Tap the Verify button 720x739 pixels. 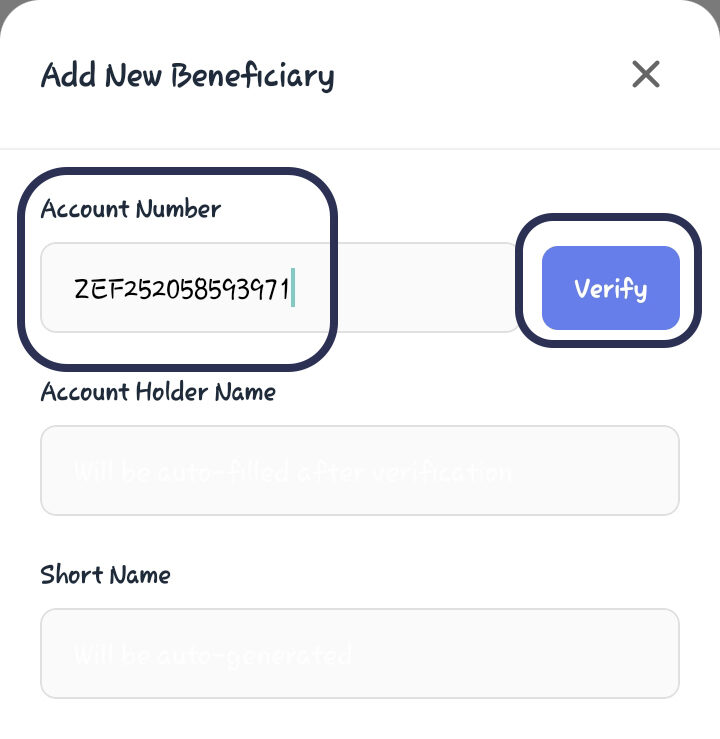tap(610, 288)
